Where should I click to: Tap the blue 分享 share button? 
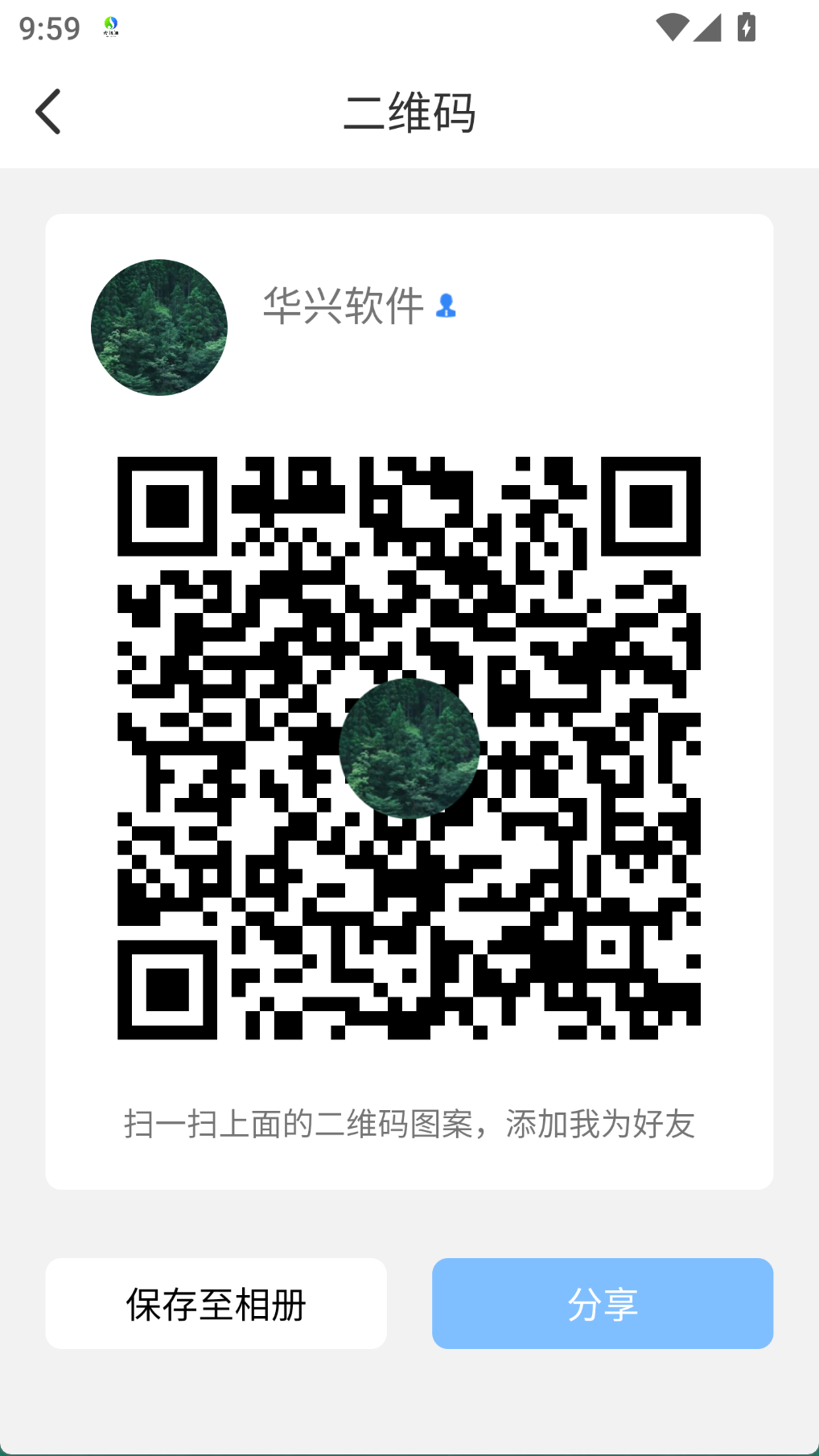tap(603, 1303)
